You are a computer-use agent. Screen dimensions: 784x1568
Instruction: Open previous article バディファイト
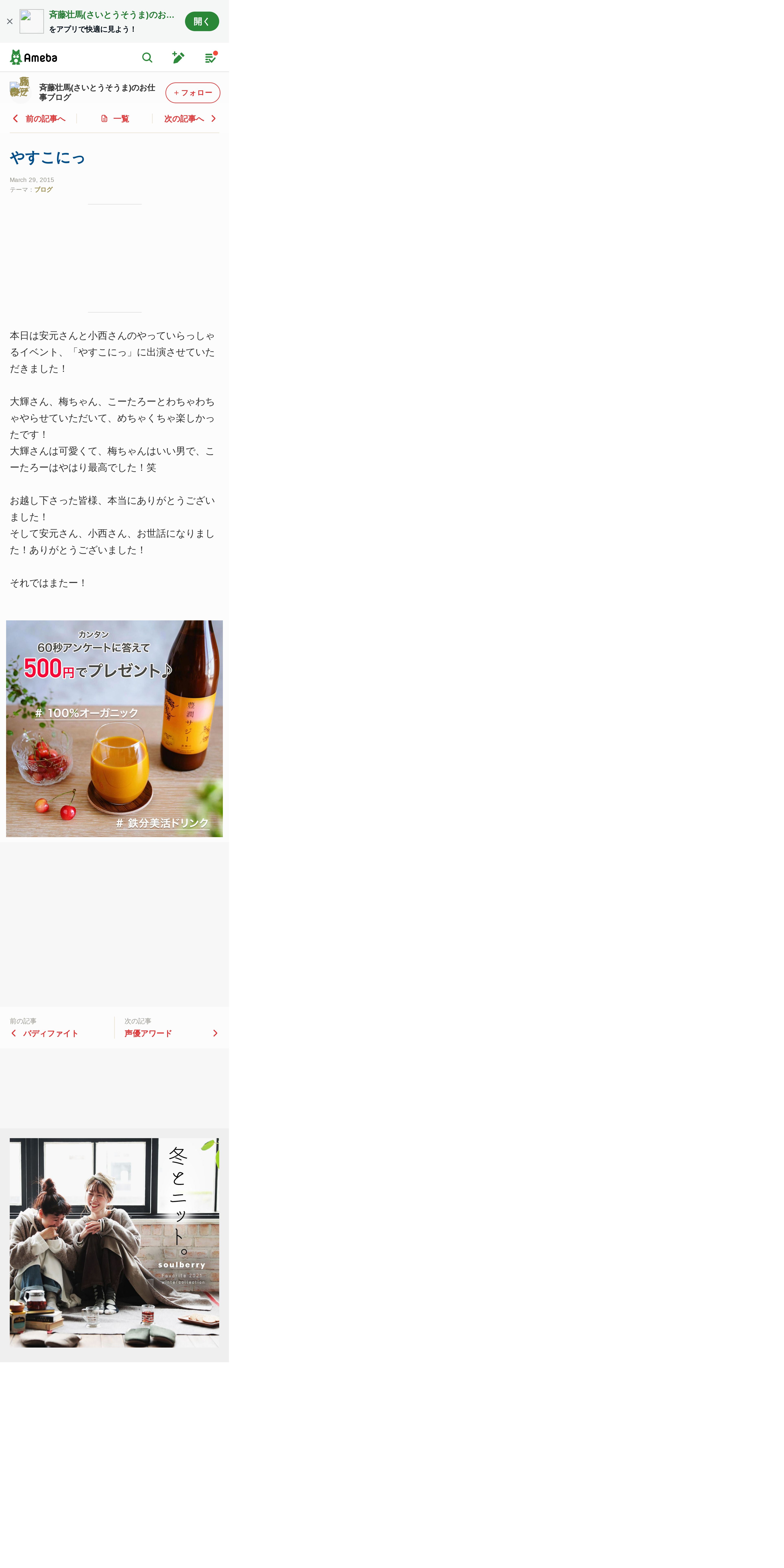click(50, 1033)
